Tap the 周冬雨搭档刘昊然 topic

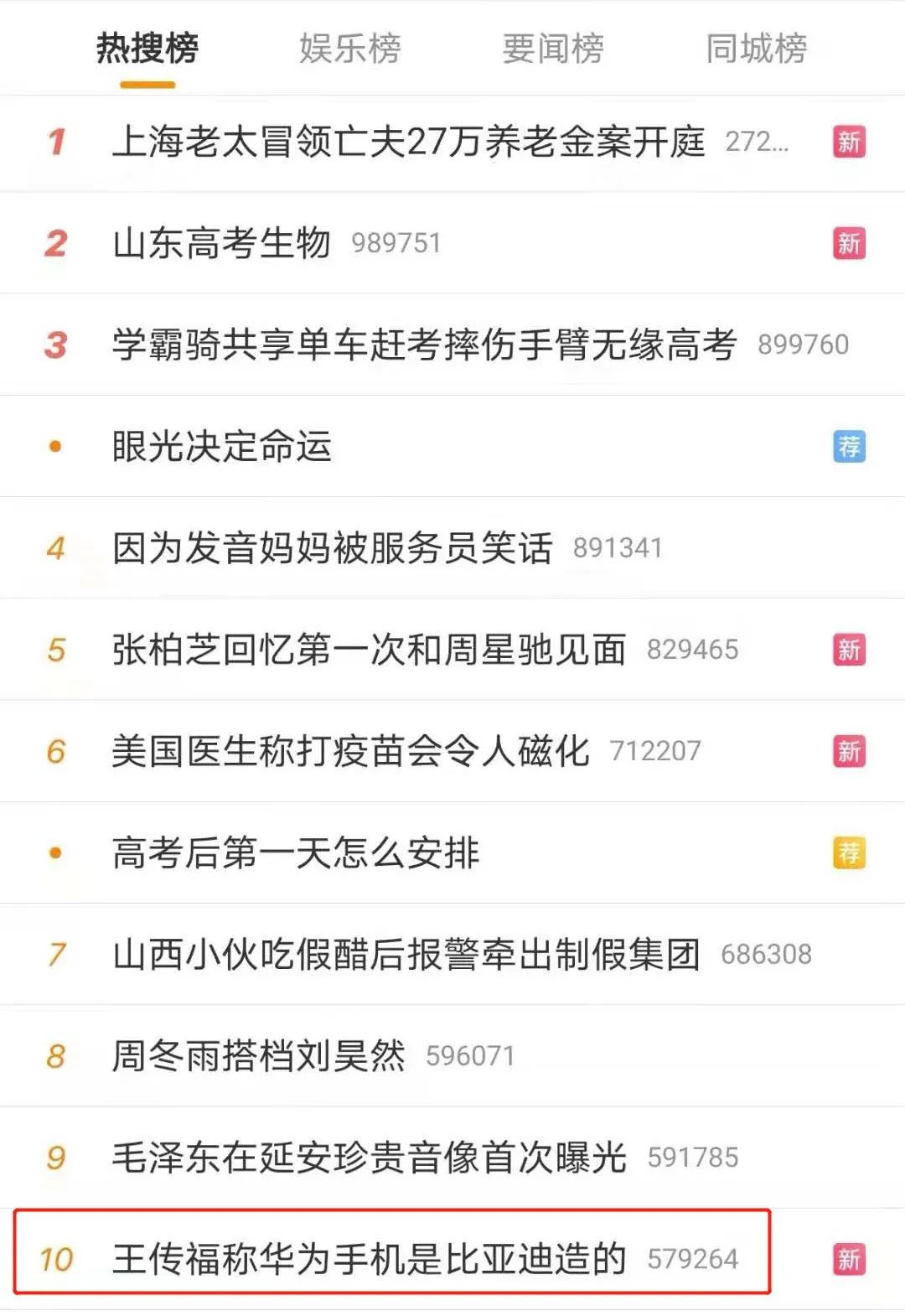click(x=258, y=1056)
